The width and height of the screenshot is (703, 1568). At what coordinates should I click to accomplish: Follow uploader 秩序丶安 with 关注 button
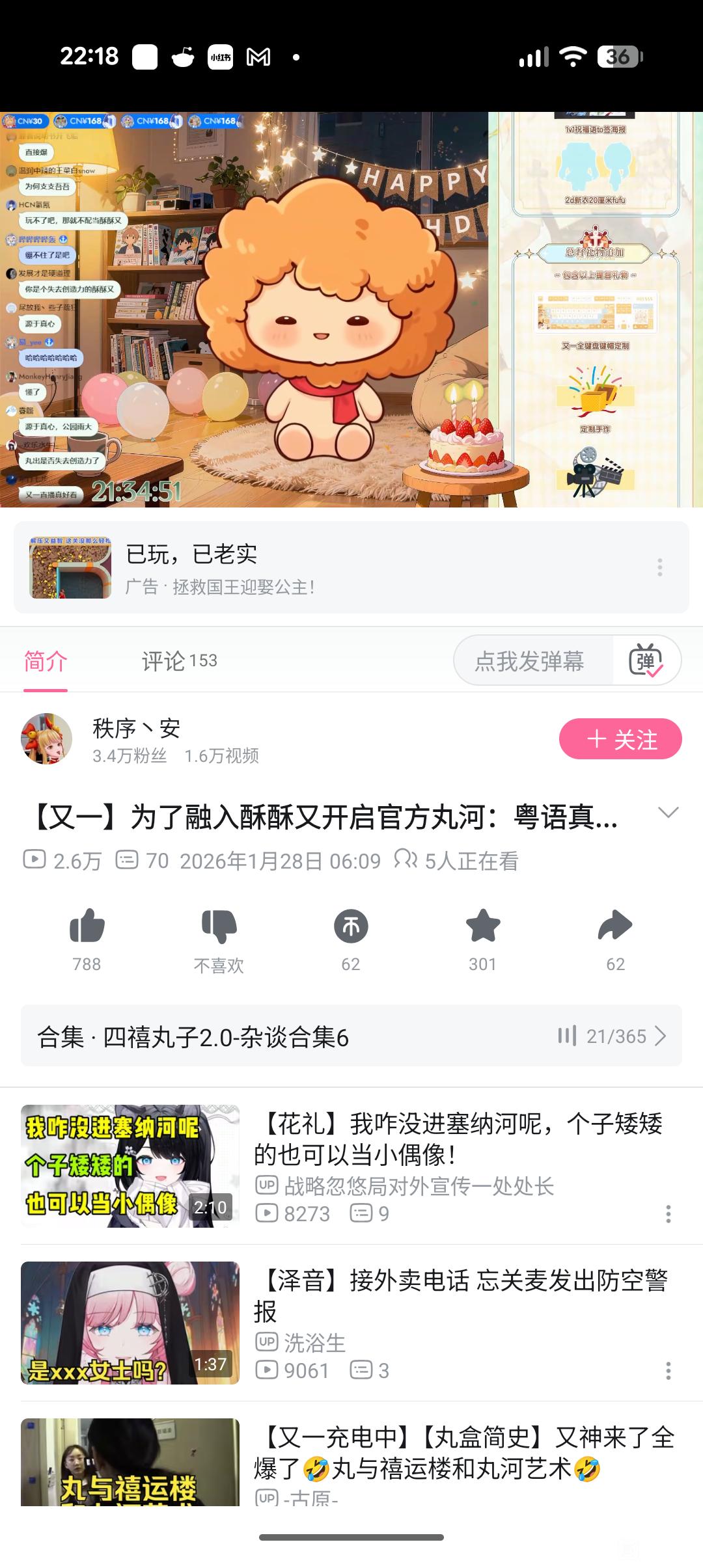tap(620, 739)
